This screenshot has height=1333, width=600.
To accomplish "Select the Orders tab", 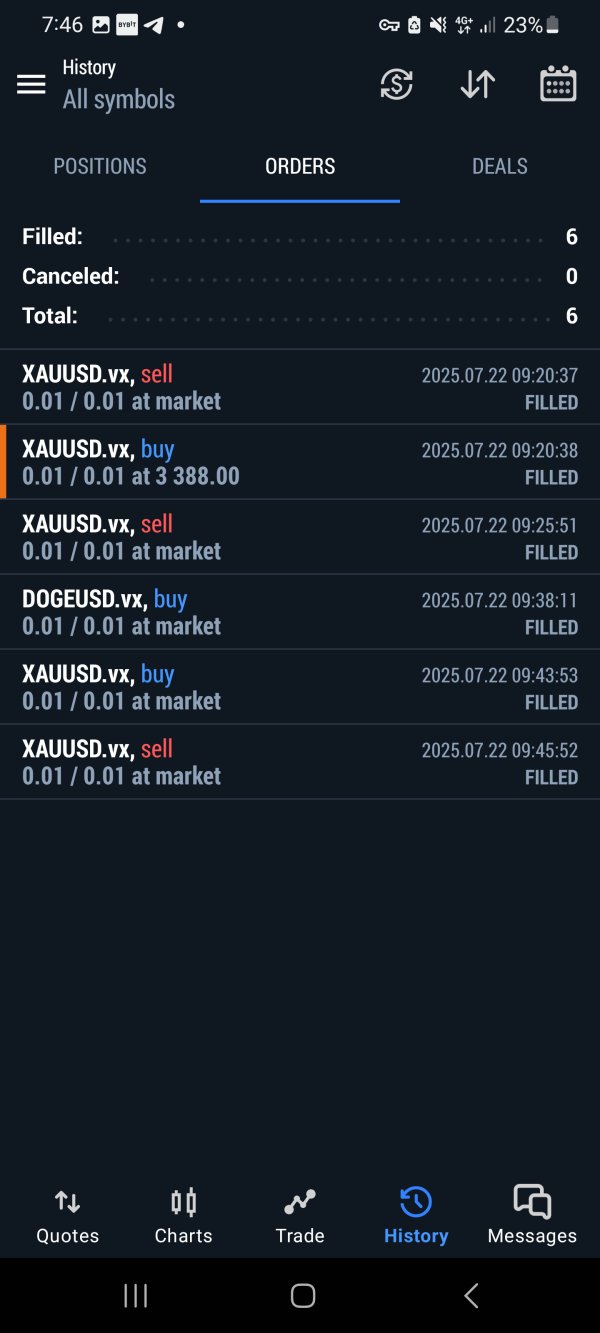I will pos(300,166).
